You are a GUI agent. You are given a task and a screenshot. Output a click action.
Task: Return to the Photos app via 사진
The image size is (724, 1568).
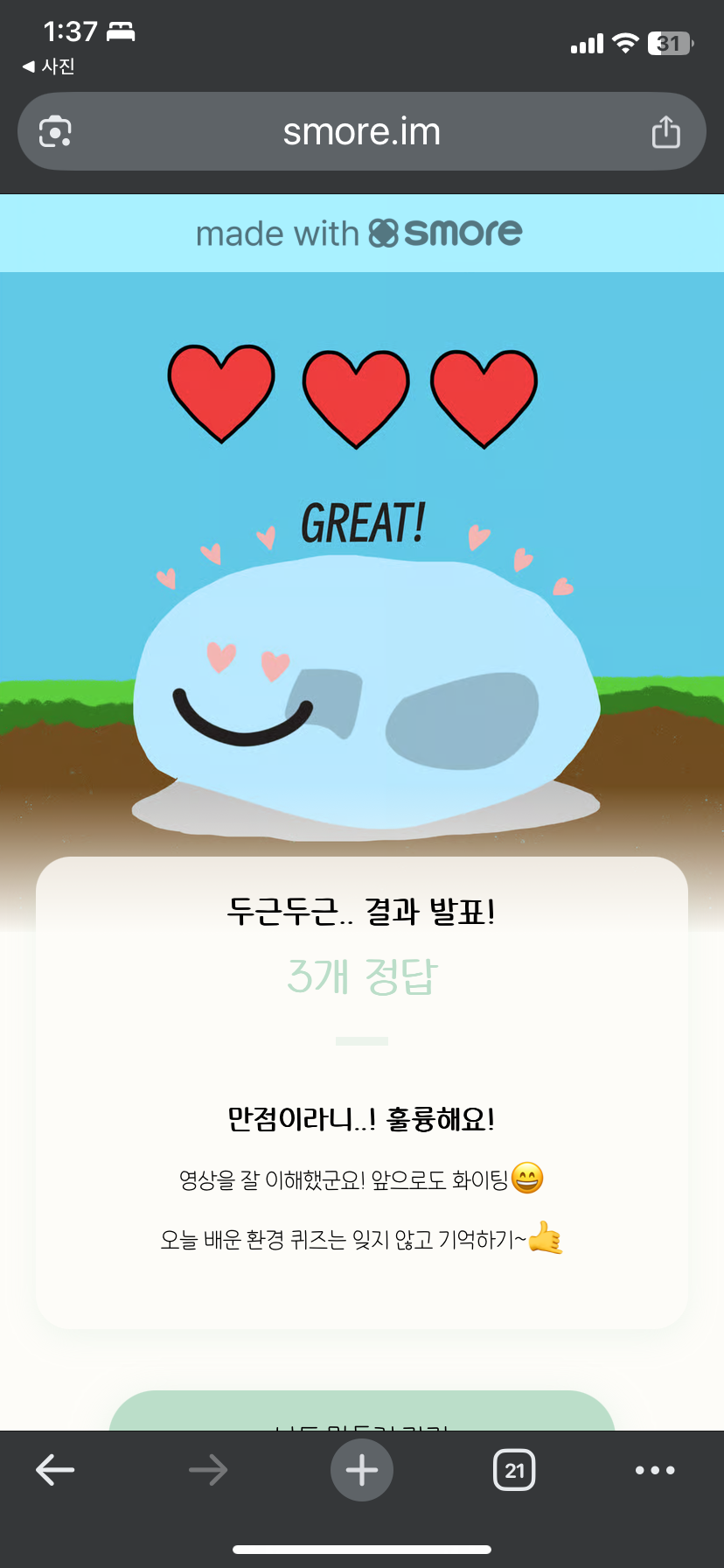tap(49, 66)
